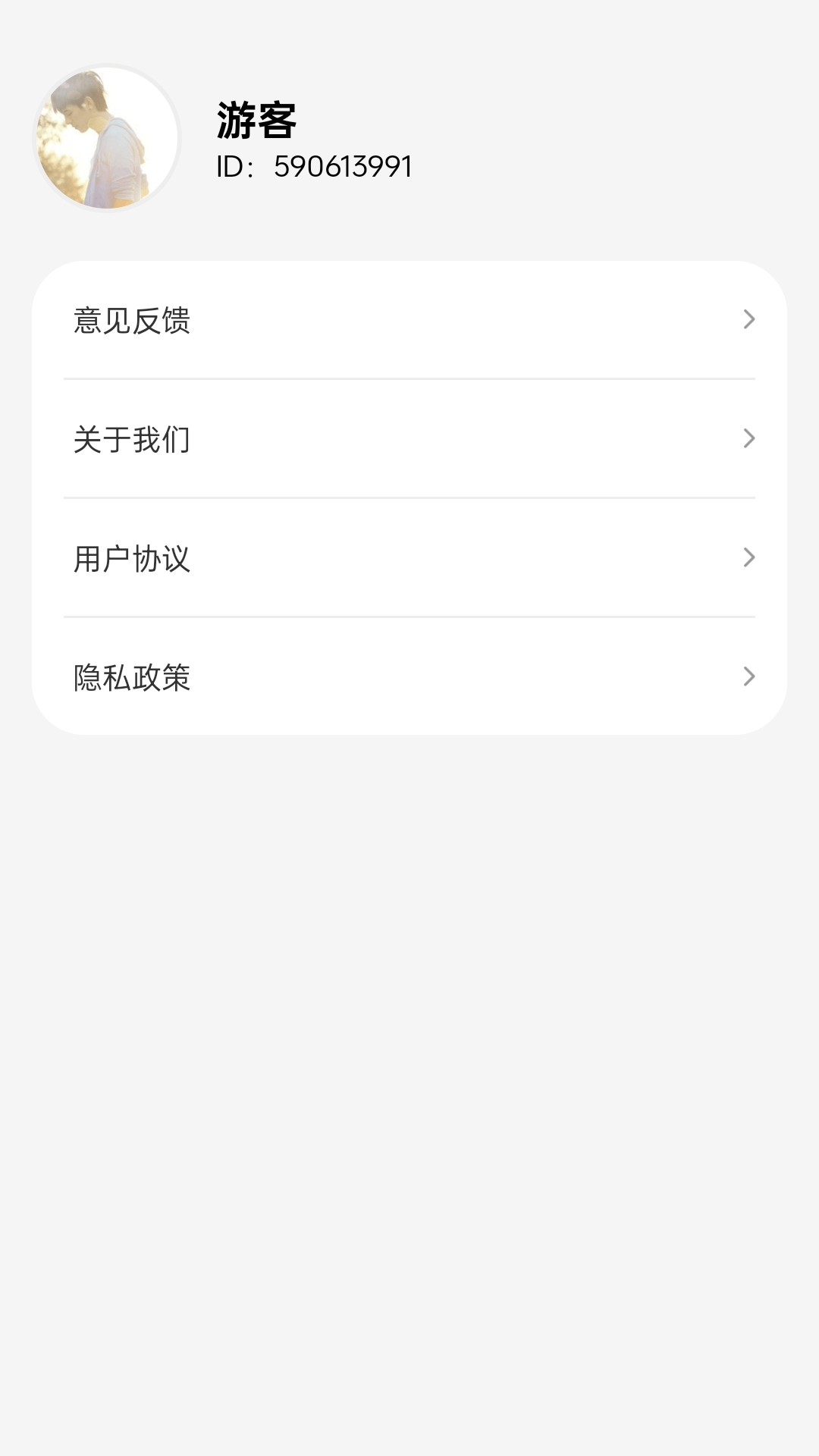Image resolution: width=819 pixels, height=1456 pixels.
Task: Click the 隐私政策 row label text
Action: tap(131, 679)
